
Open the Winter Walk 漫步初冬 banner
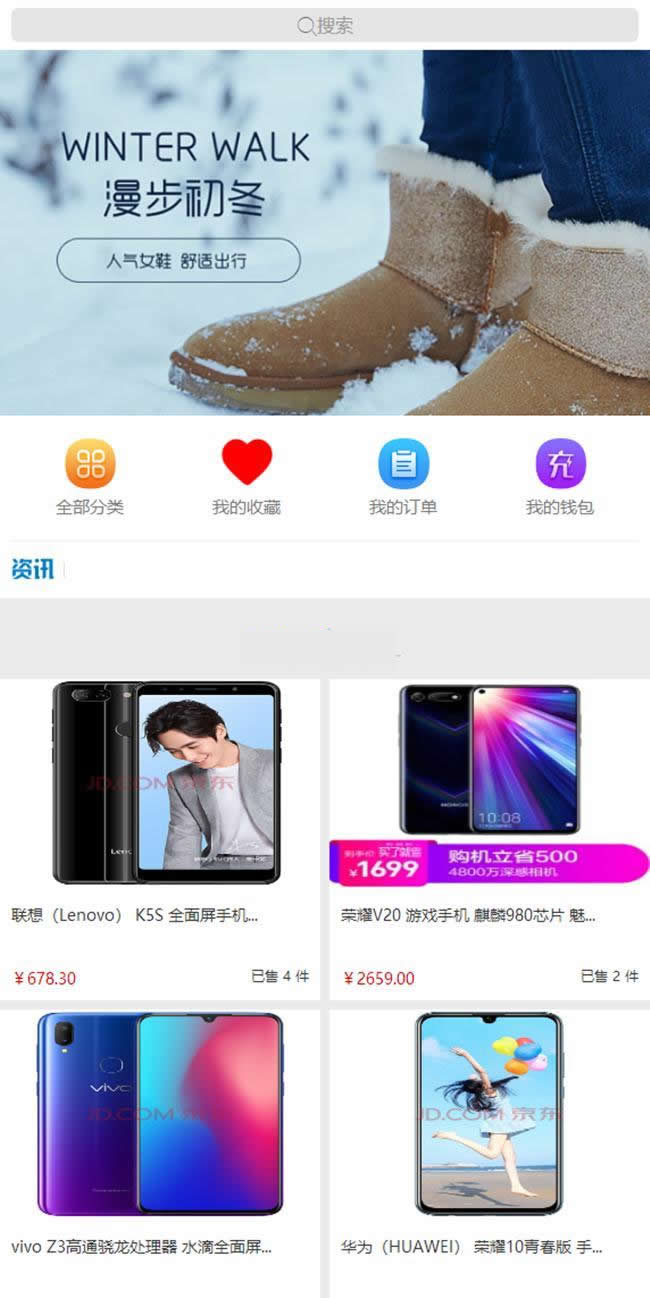(325, 232)
